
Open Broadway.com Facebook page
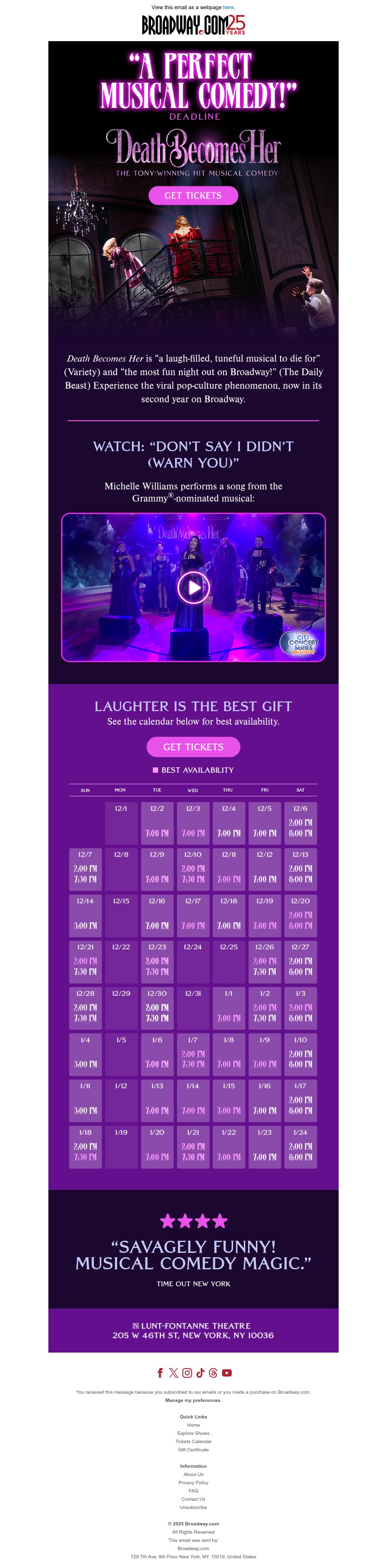160,1372
